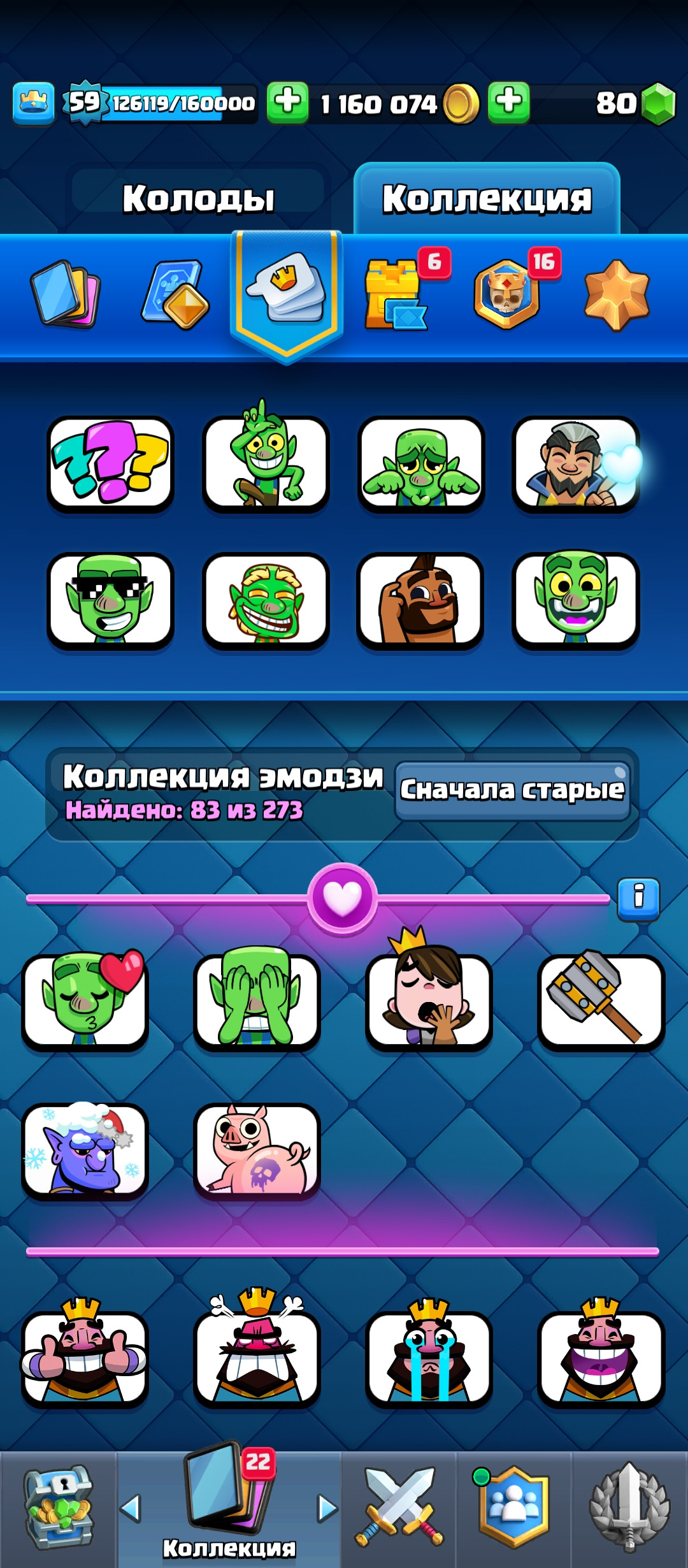
Task: Open the battle crossed swords tab
Action: pos(399,1508)
